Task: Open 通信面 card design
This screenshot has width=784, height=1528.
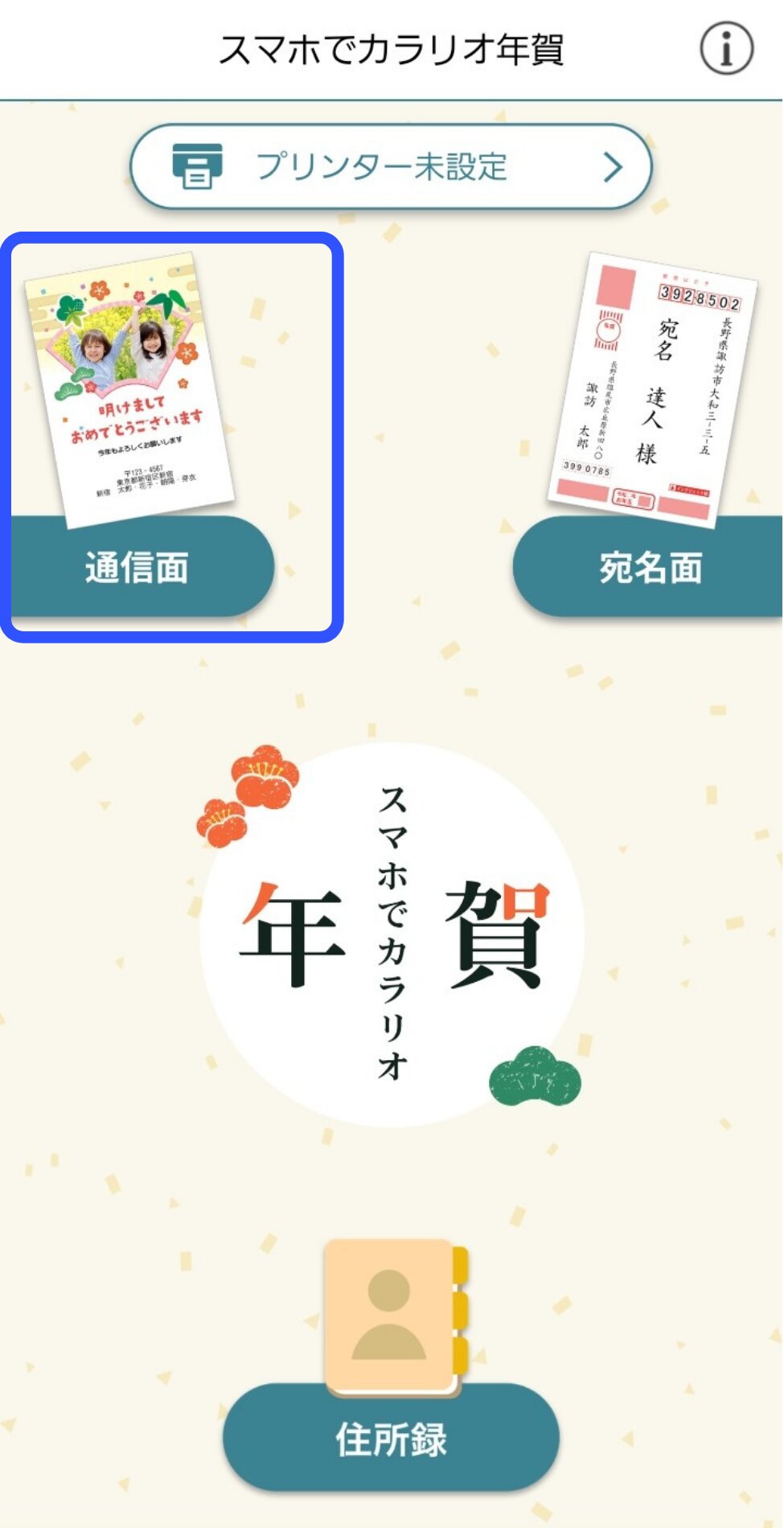Action: (138, 566)
